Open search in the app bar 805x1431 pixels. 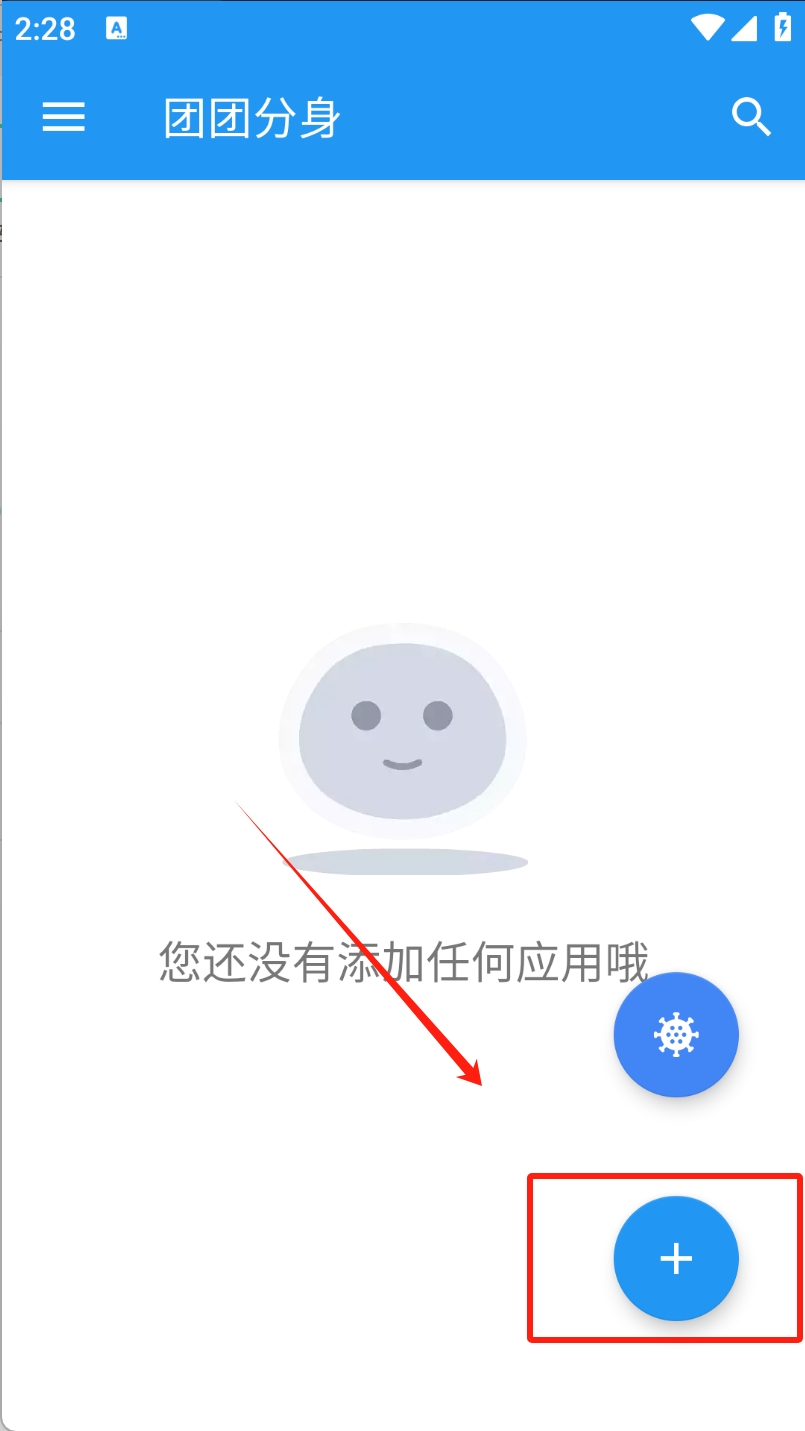[x=751, y=118]
